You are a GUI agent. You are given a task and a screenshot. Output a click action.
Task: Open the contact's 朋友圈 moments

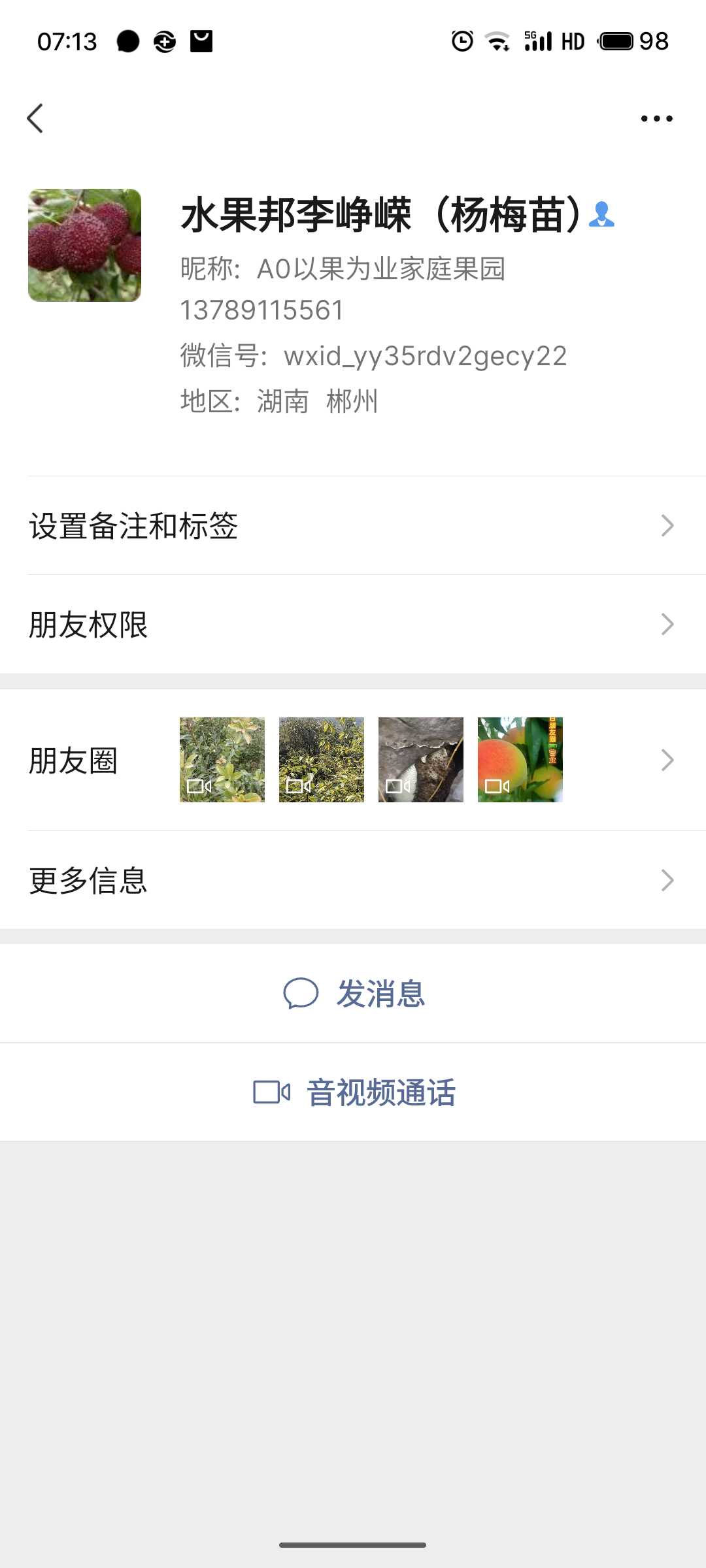pos(353,760)
